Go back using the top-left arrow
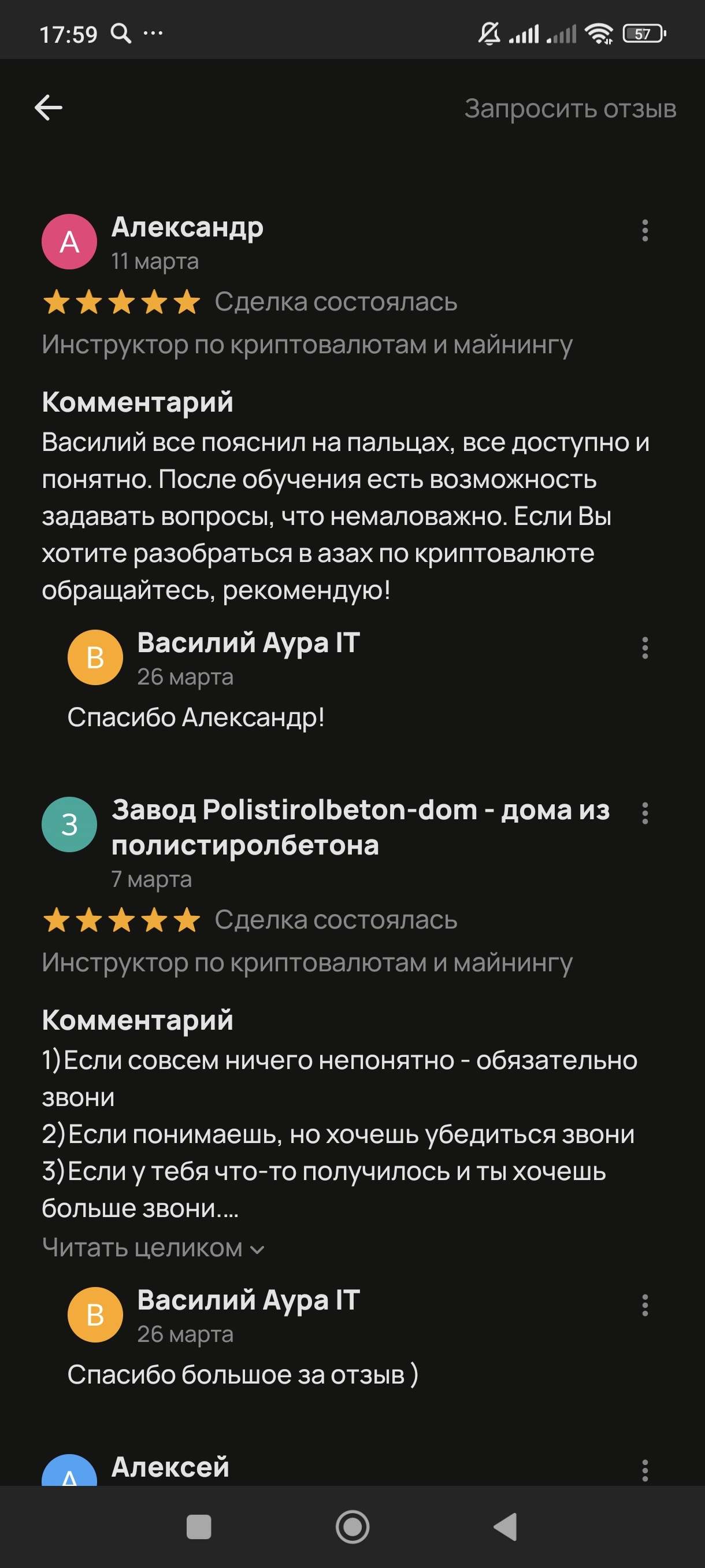This screenshot has width=705, height=1568. click(x=49, y=108)
